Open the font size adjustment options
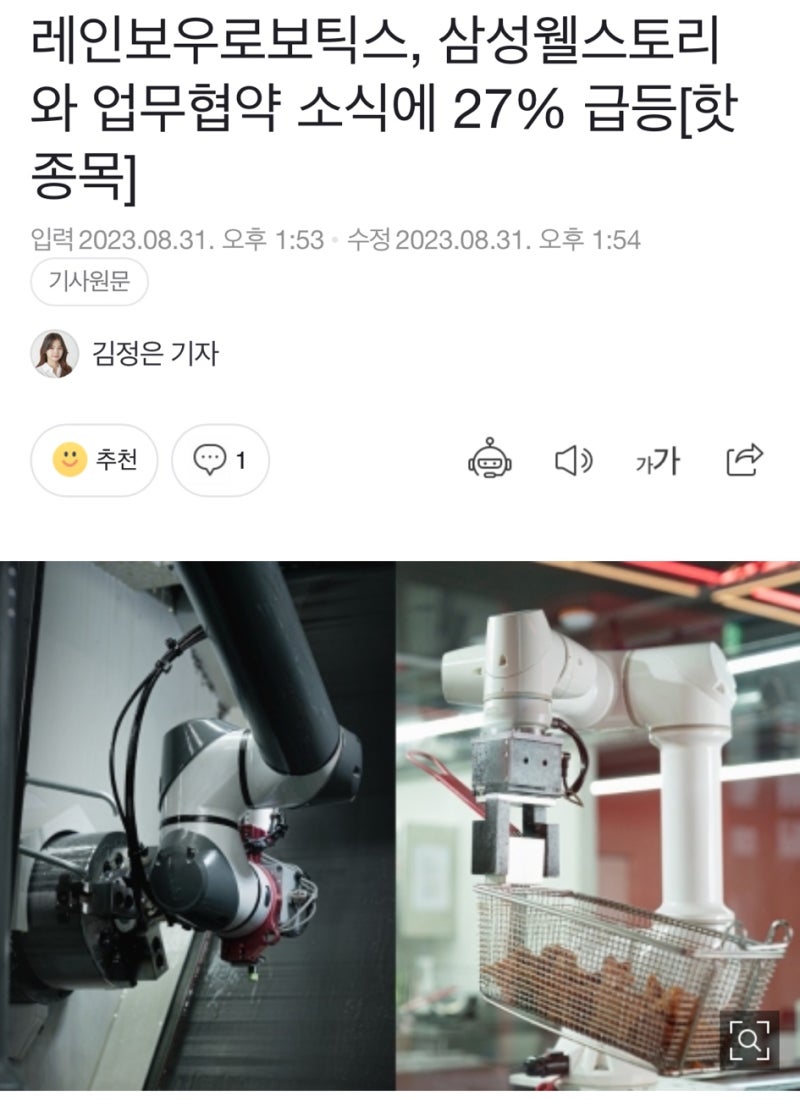Screen dimensions: 800x1101 pyautogui.click(x=660, y=461)
